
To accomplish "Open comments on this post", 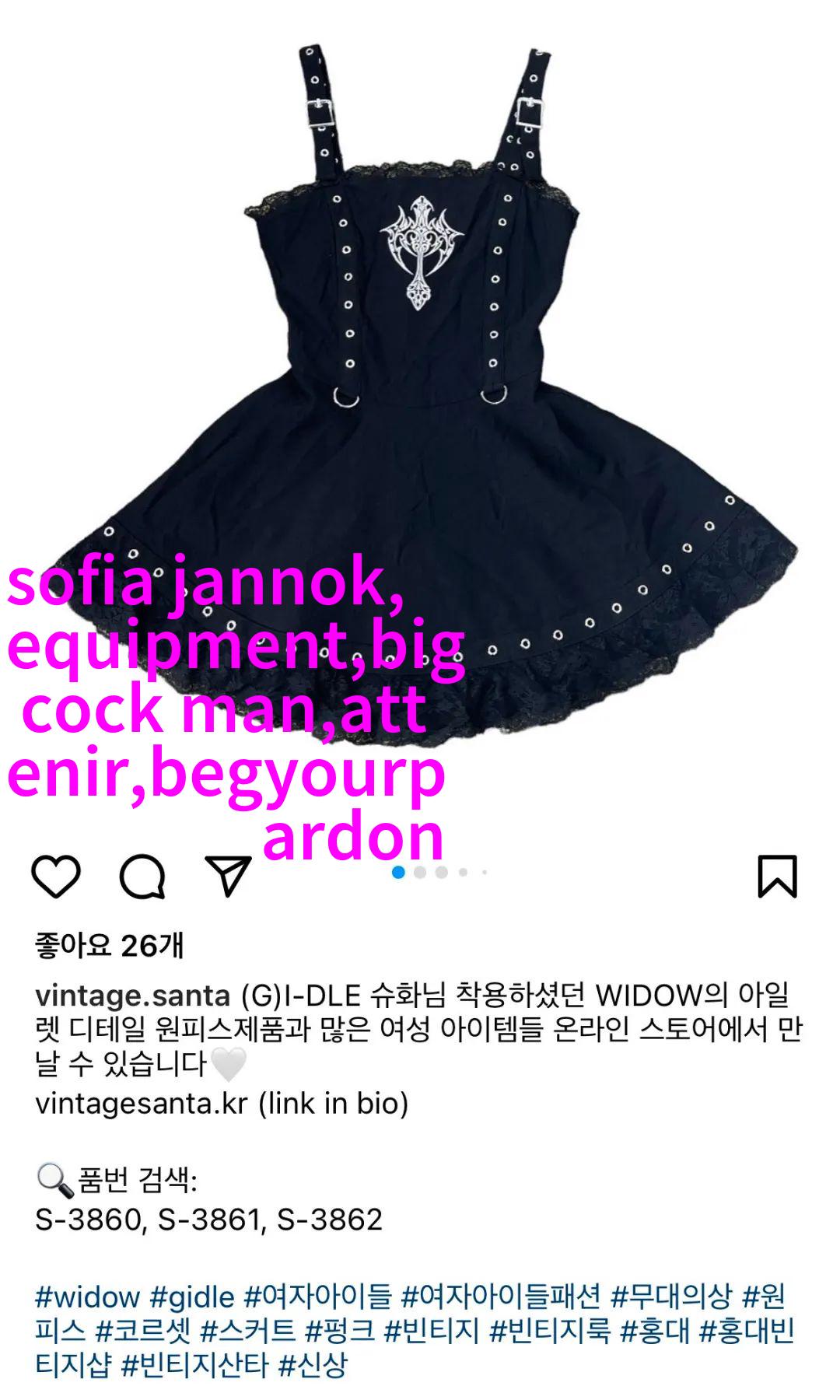I will pos(142,877).
